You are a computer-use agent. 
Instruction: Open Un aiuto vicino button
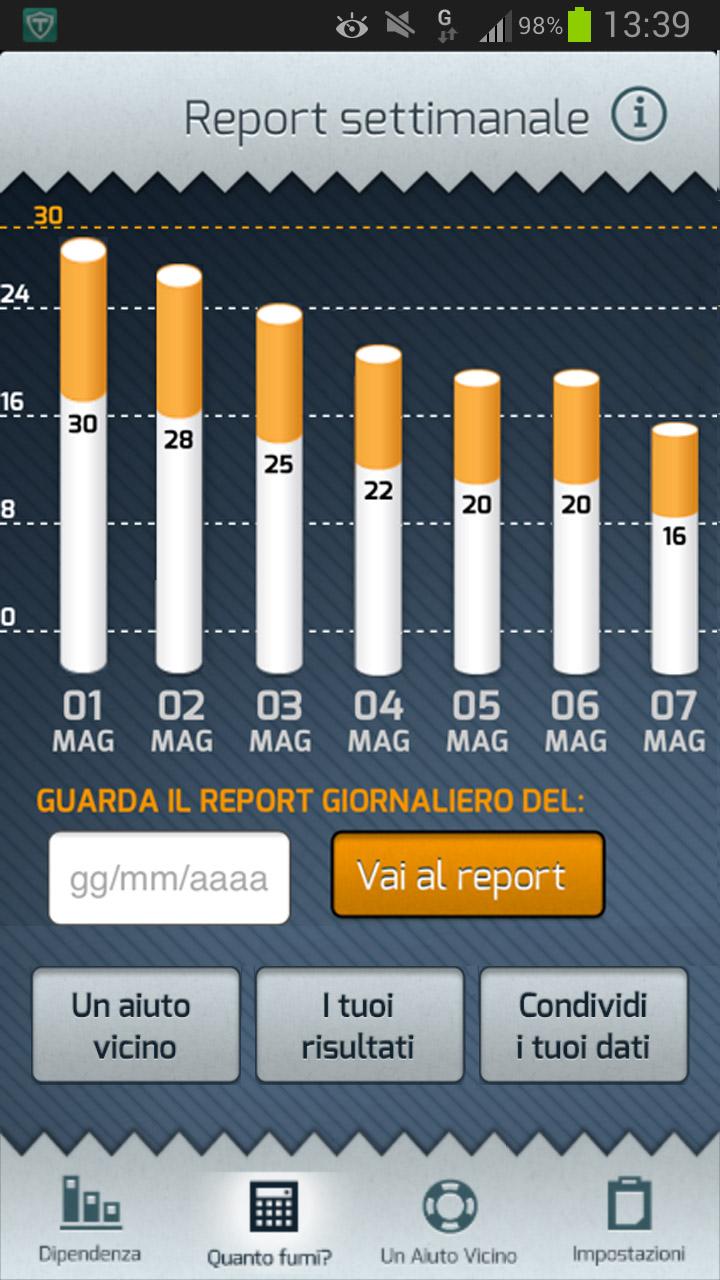pos(136,1025)
